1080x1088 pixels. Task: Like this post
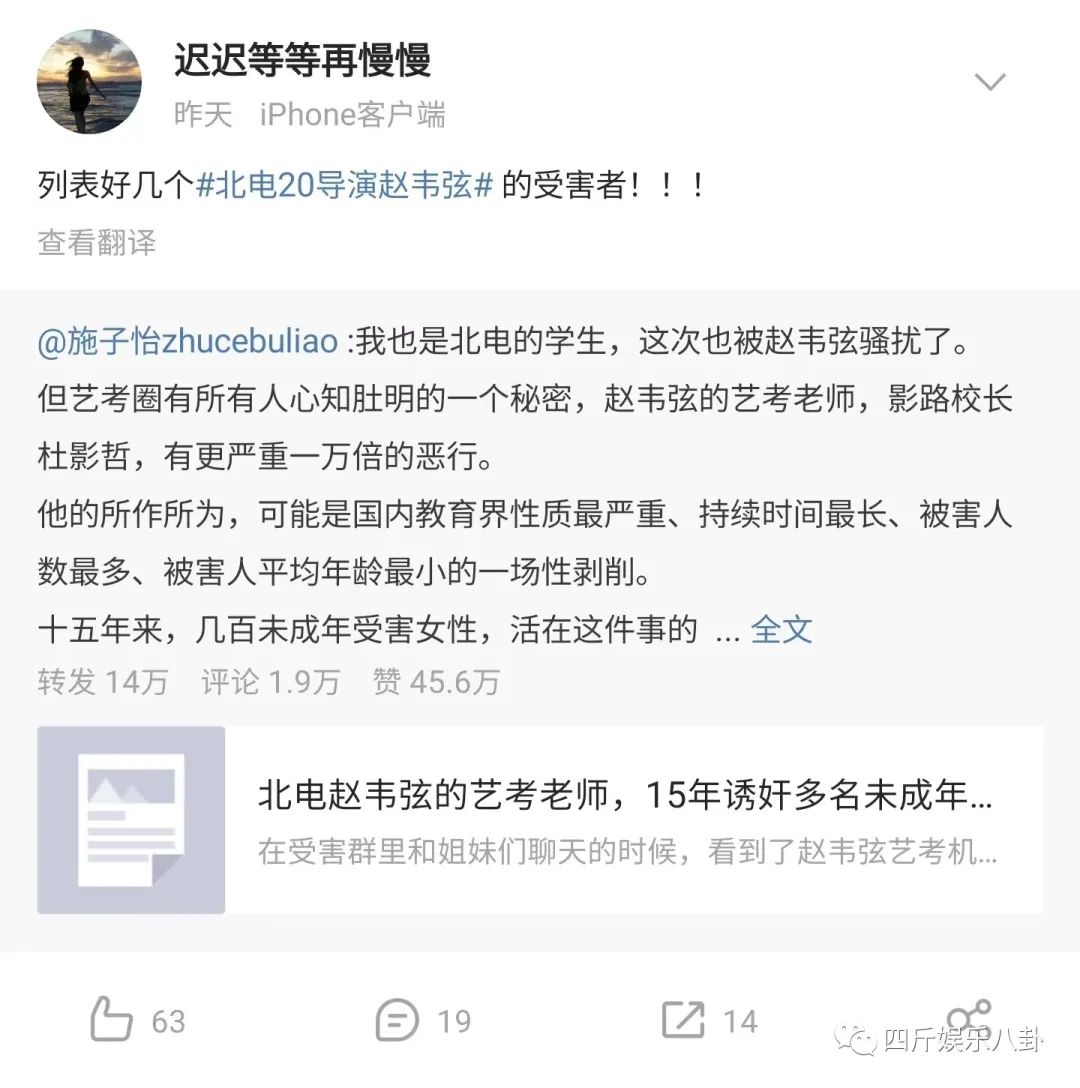pyautogui.click(x=111, y=1020)
